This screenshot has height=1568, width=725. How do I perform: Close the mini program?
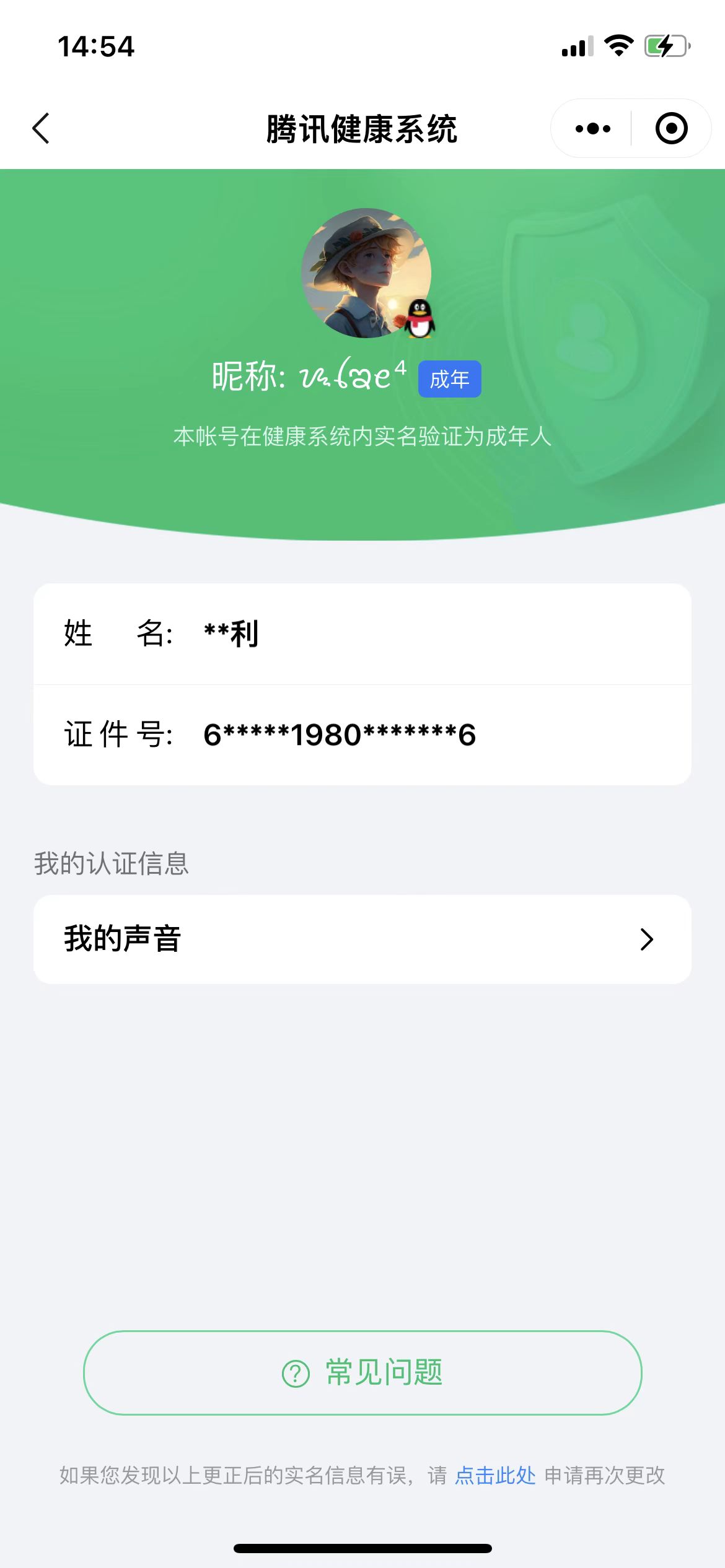pyautogui.click(x=671, y=129)
